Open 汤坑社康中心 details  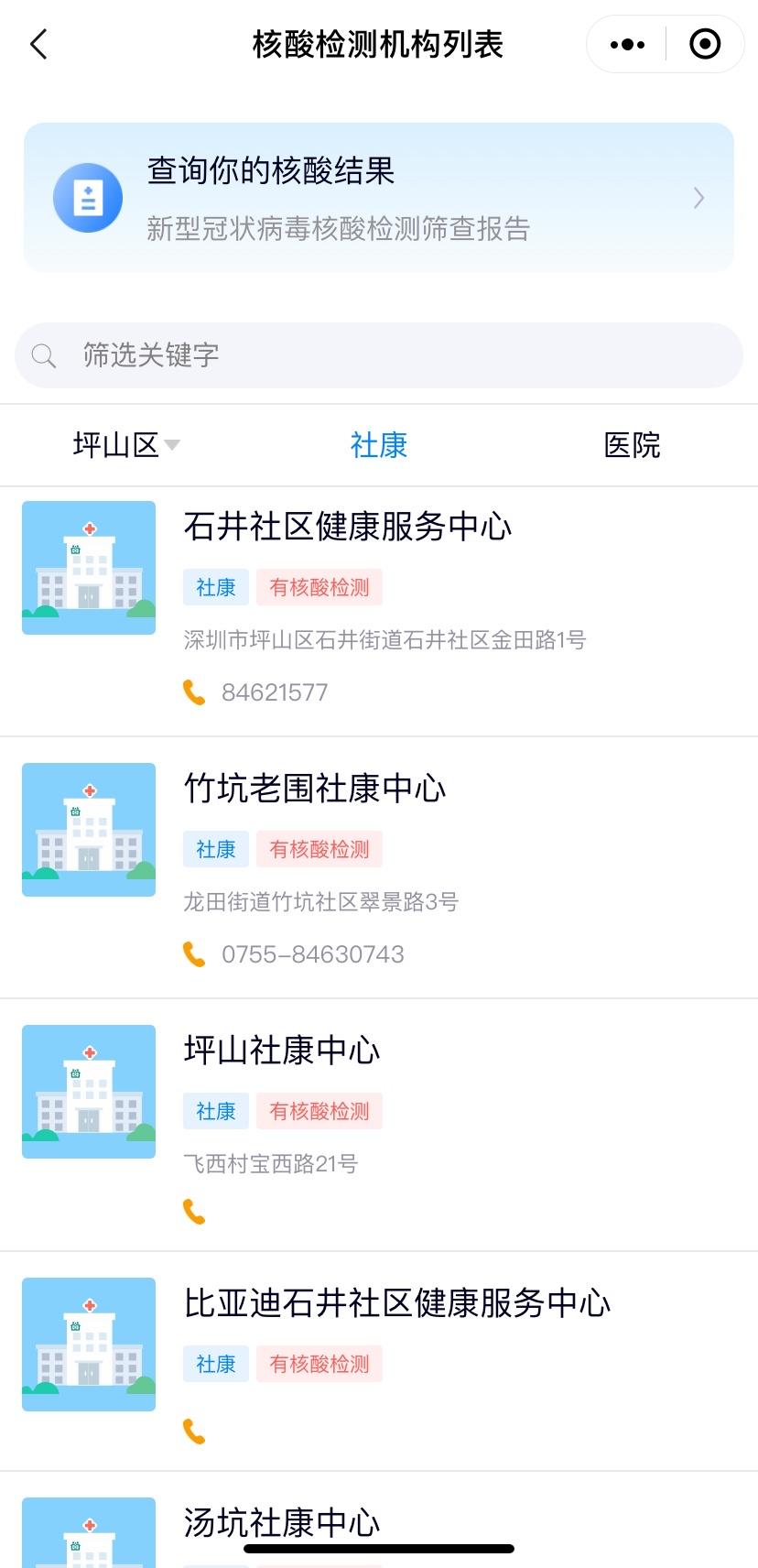click(282, 1522)
